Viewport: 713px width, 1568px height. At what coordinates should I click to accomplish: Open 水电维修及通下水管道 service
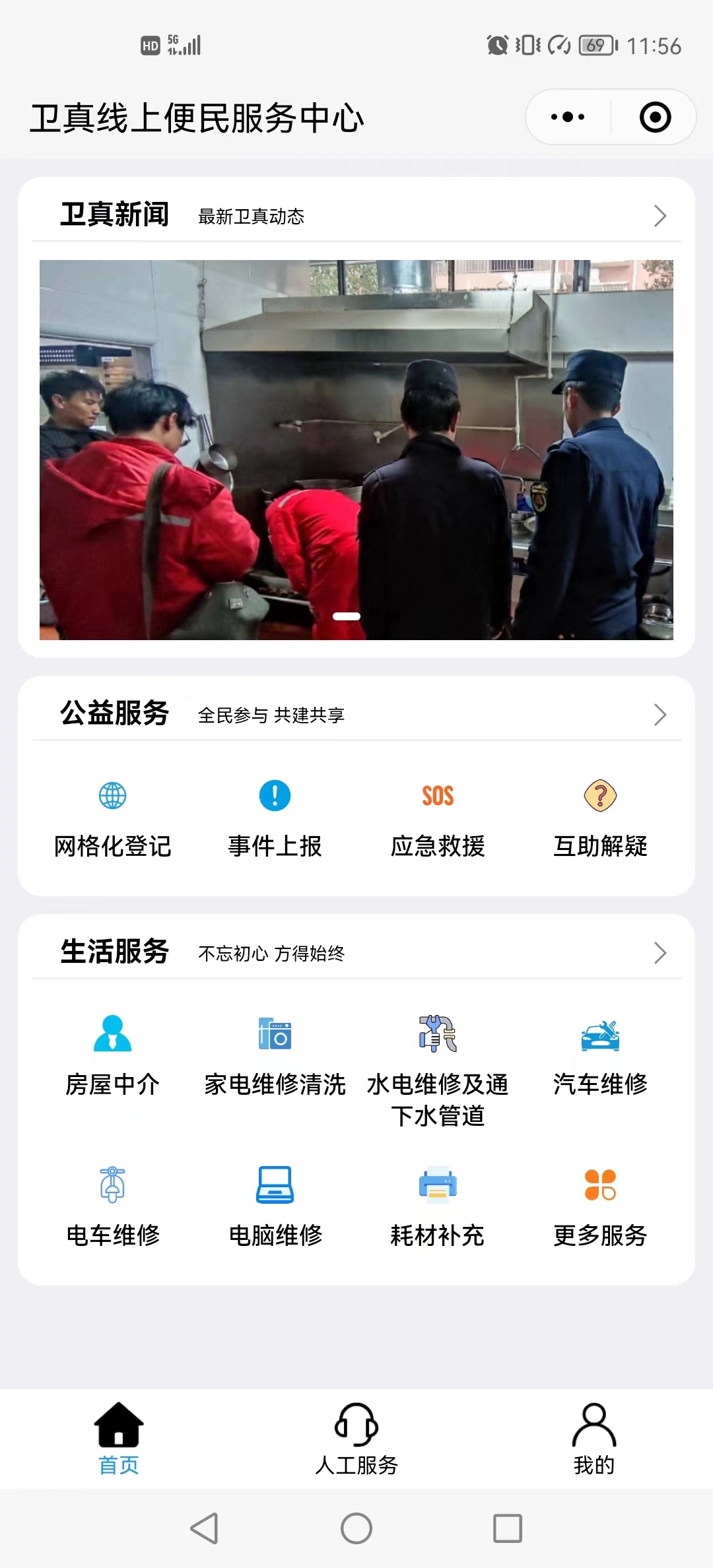coord(438,1069)
